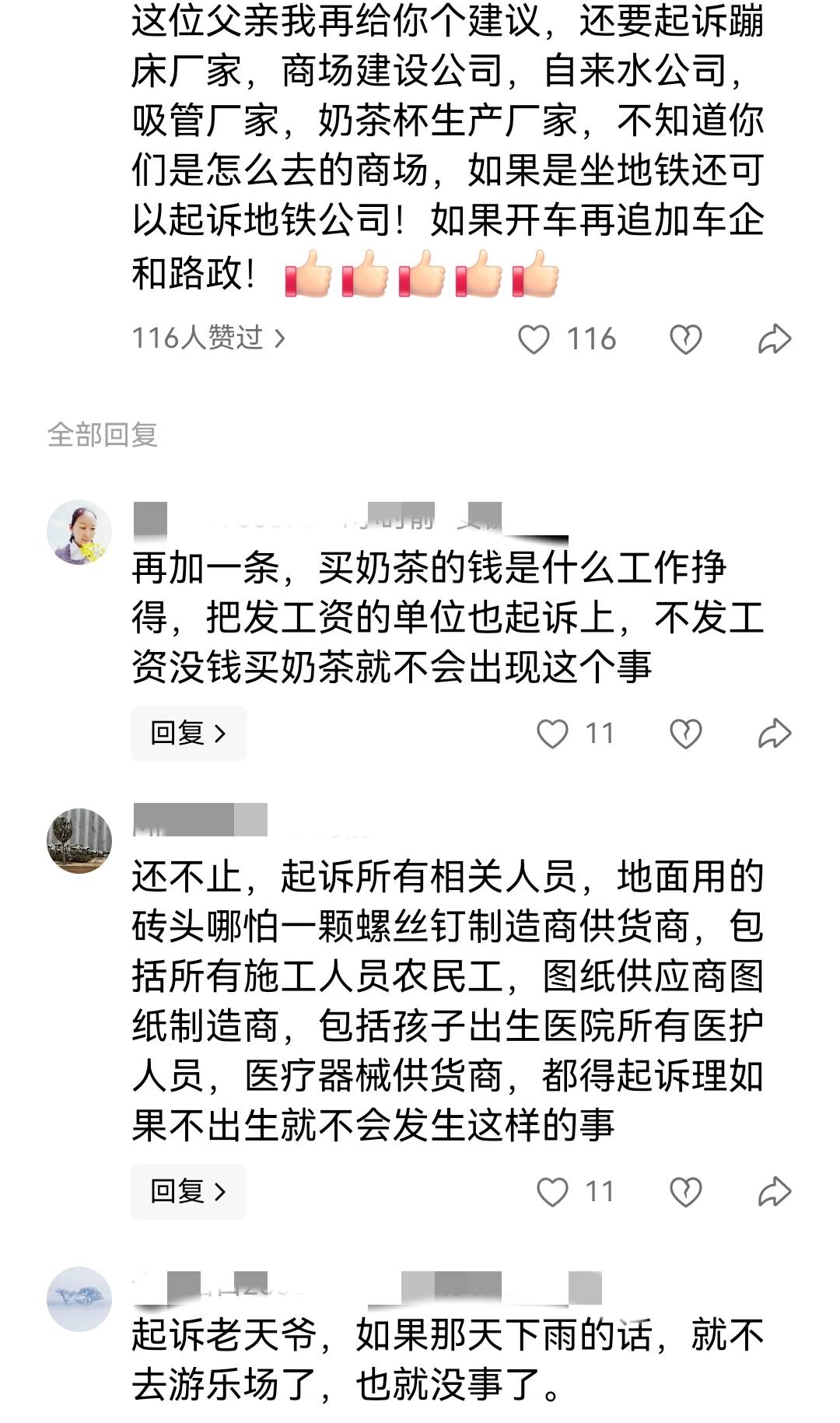
Task: Reply to the 买奶茶的钱 comment
Action: 188,733
